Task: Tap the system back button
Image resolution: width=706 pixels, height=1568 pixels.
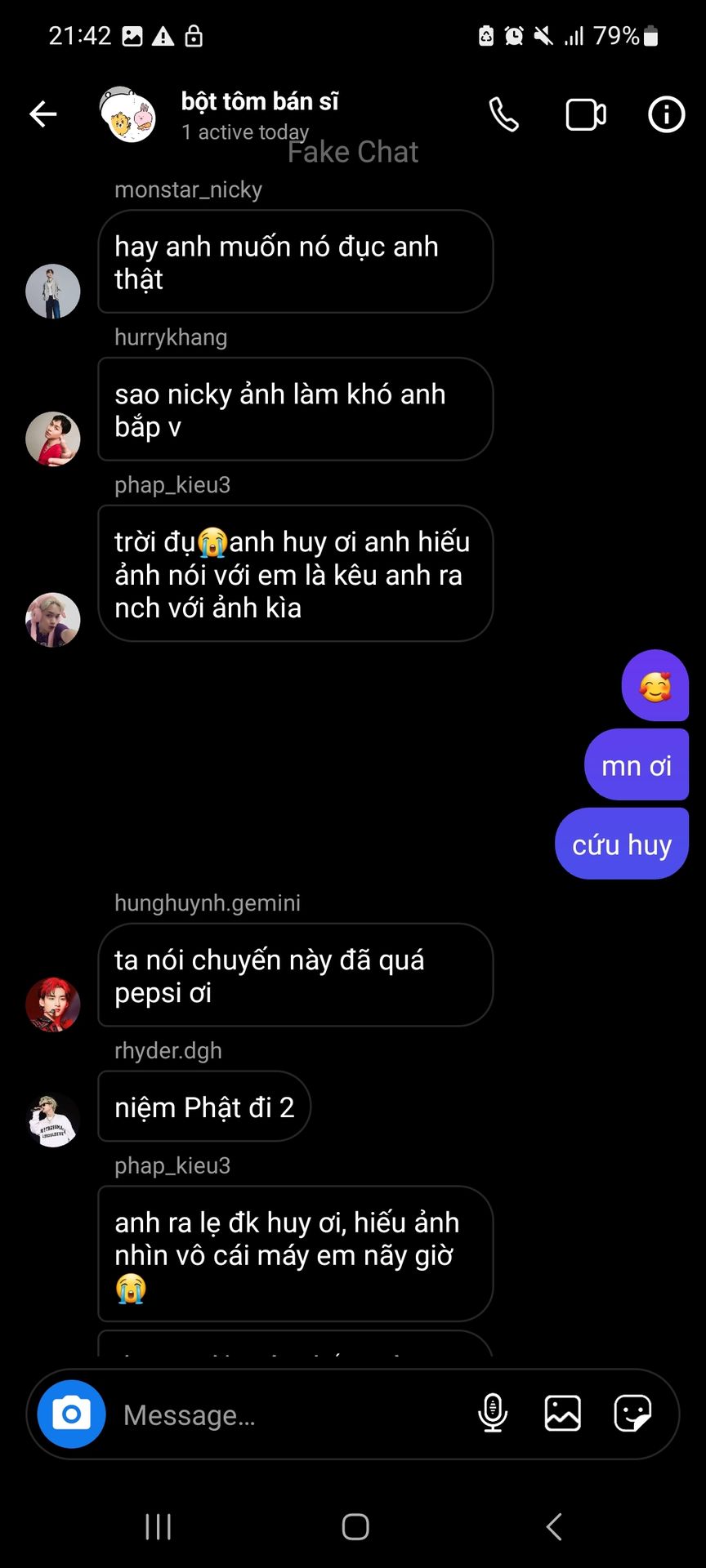Action: pyautogui.click(x=554, y=1526)
